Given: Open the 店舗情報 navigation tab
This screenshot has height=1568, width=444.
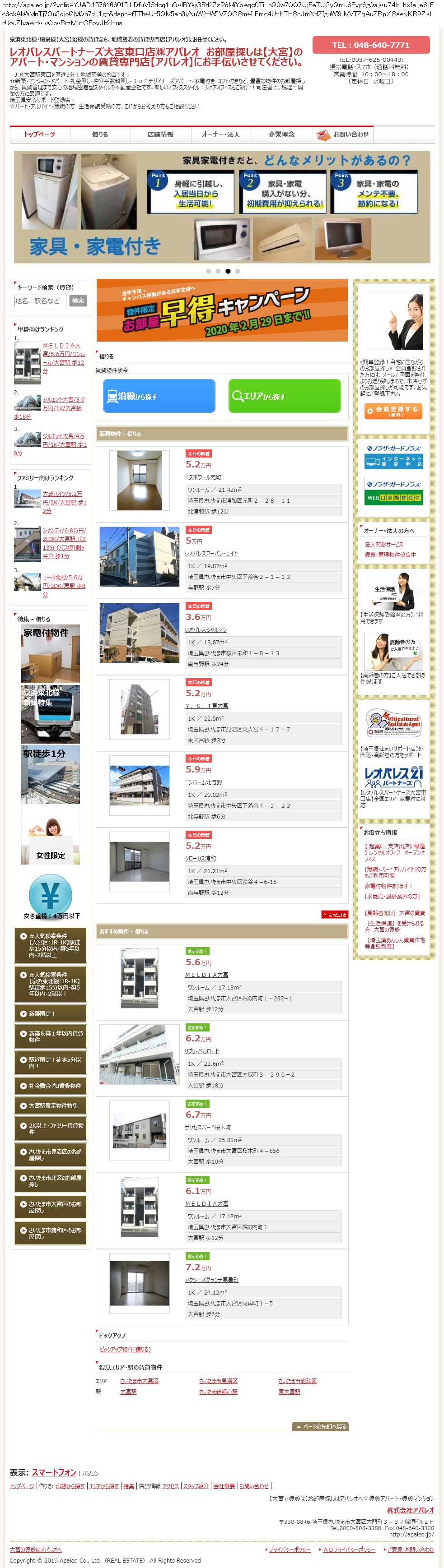Looking at the screenshot, I should click(160, 134).
